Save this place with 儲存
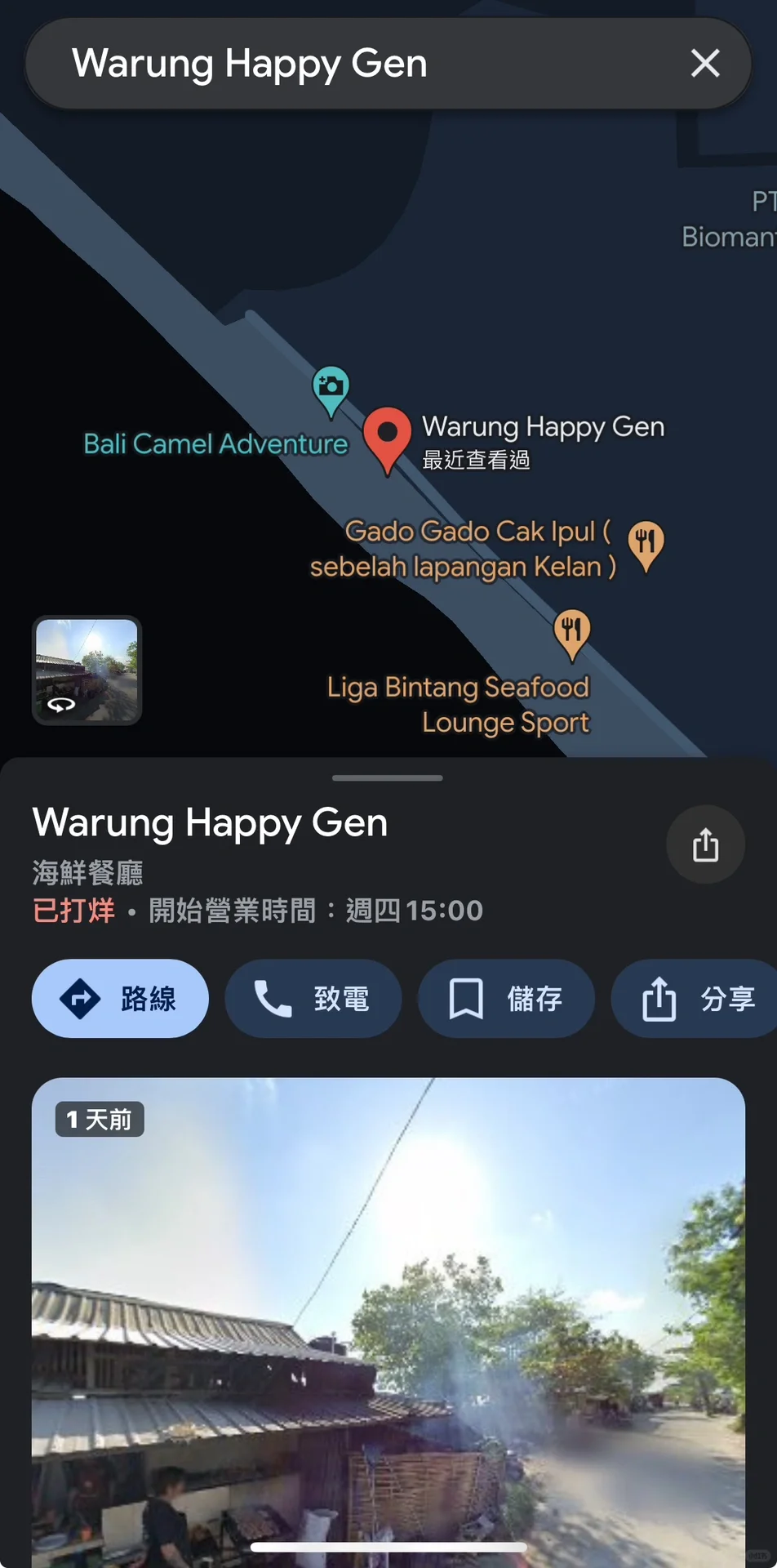The height and width of the screenshot is (1568, 777). tap(506, 998)
